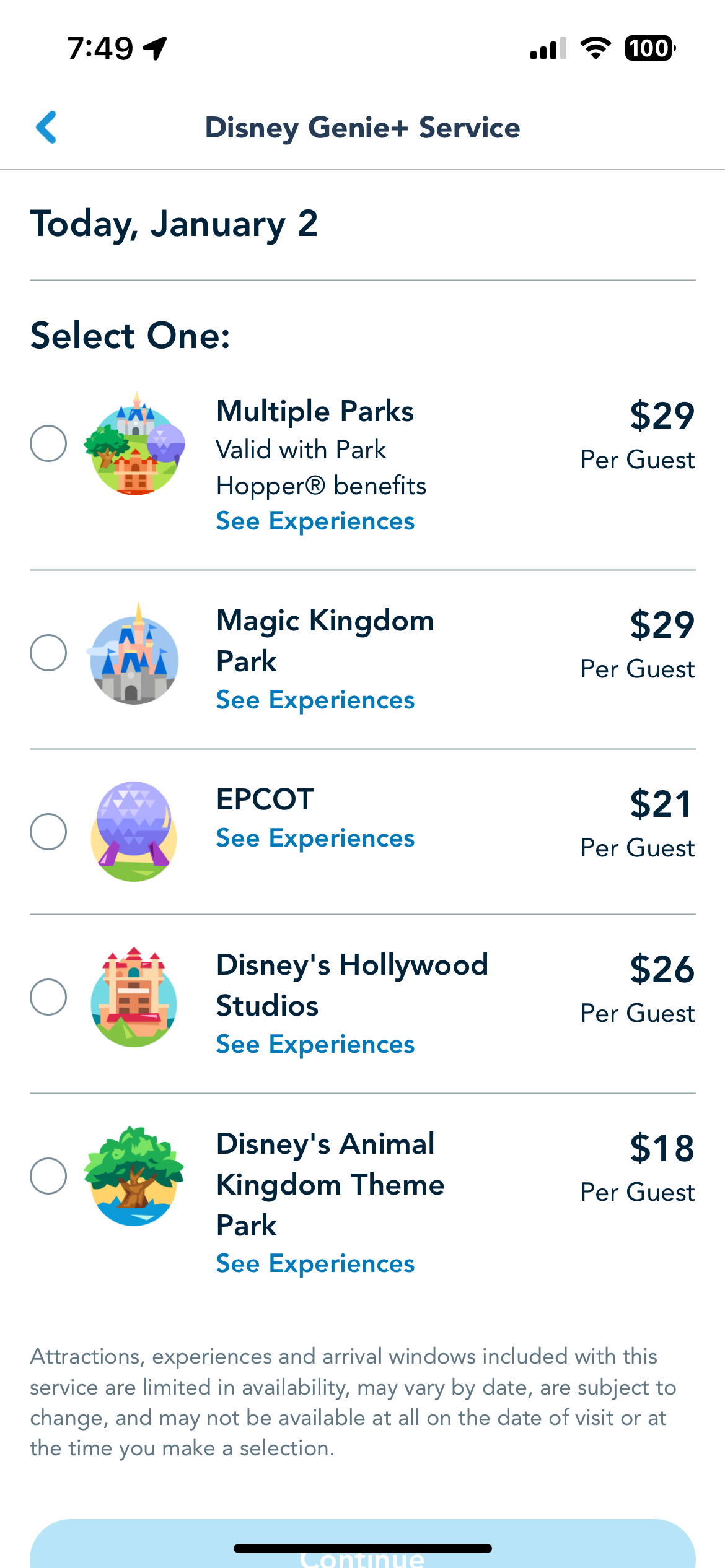The image size is (725, 1568).
Task: Go back from Disney Genie+ Service
Action: click(46, 128)
